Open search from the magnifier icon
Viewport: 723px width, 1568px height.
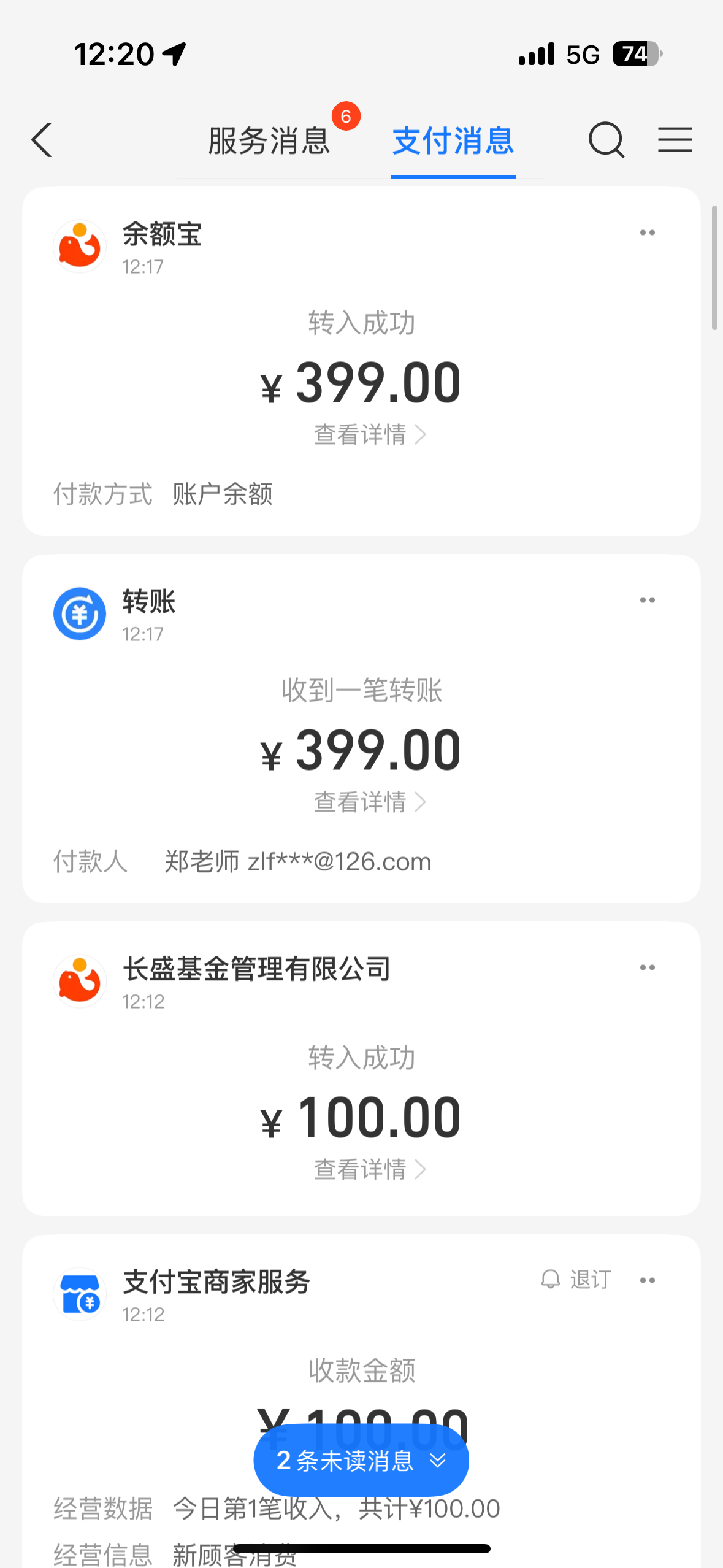(x=606, y=140)
